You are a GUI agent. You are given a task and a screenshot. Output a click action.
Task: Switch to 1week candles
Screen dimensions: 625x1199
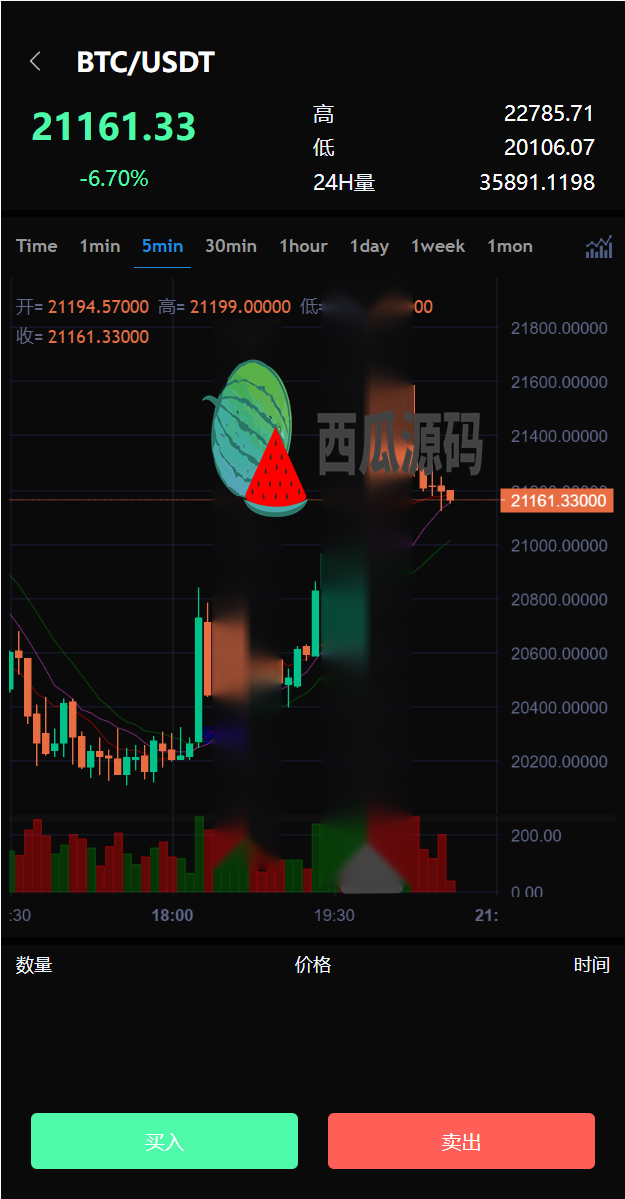tap(438, 246)
